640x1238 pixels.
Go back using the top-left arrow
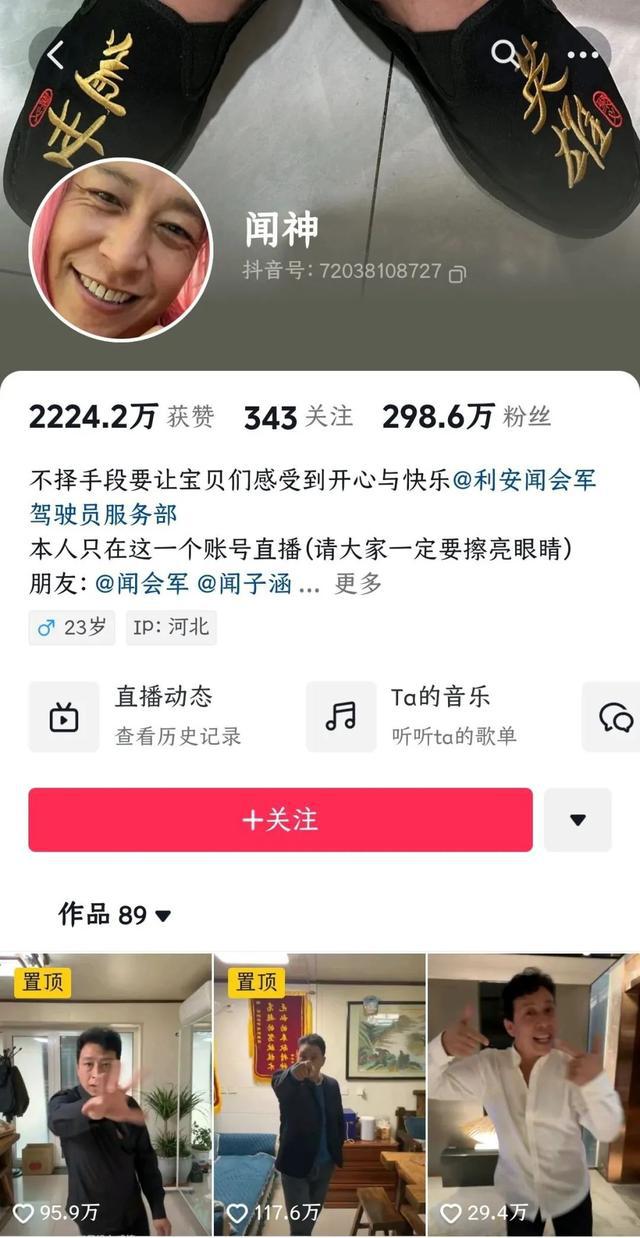click(x=55, y=55)
